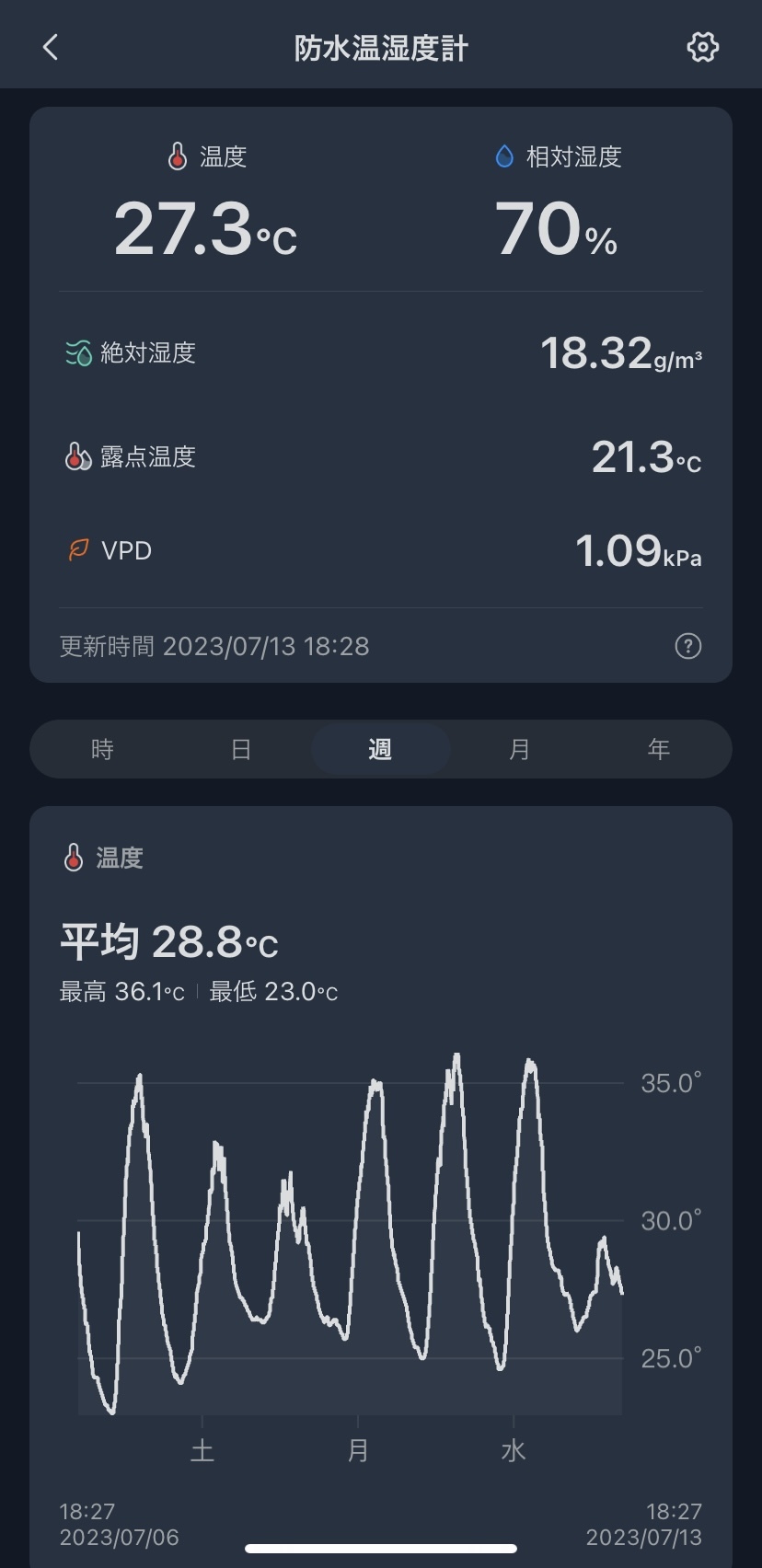The width and height of the screenshot is (762, 1568).
Task: Switch to the 年 (year) tab
Action: point(658,749)
